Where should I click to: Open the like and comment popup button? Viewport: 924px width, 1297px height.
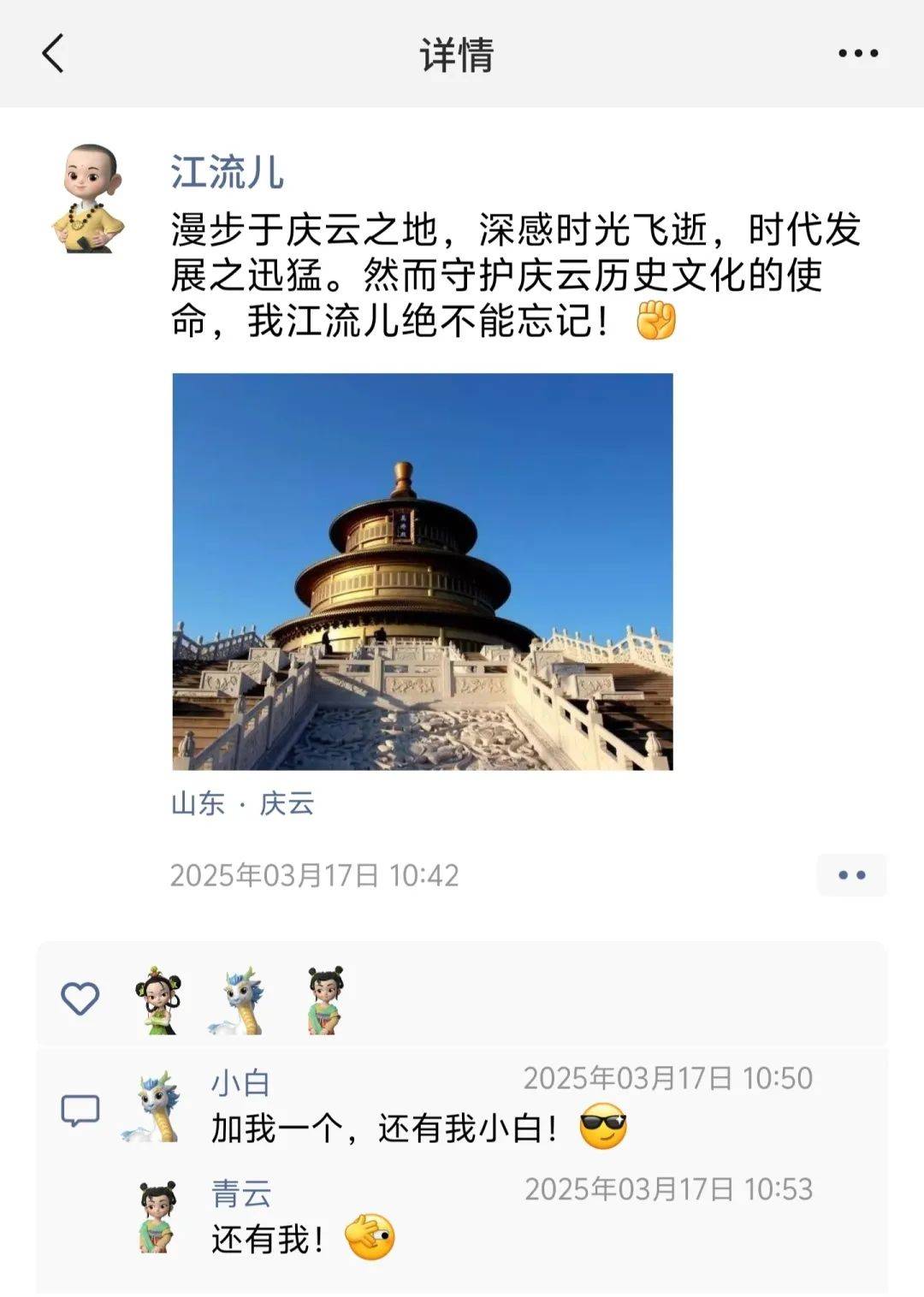(x=851, y=875)
